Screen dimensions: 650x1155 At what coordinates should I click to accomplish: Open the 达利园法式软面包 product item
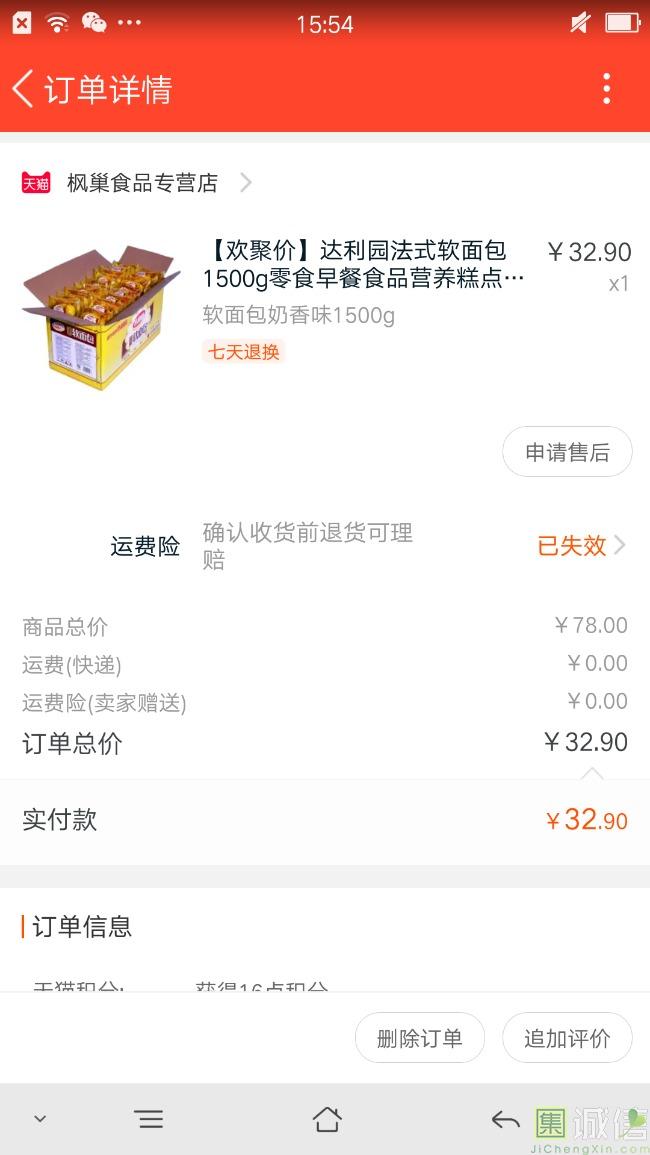click(x=362, y=264)
